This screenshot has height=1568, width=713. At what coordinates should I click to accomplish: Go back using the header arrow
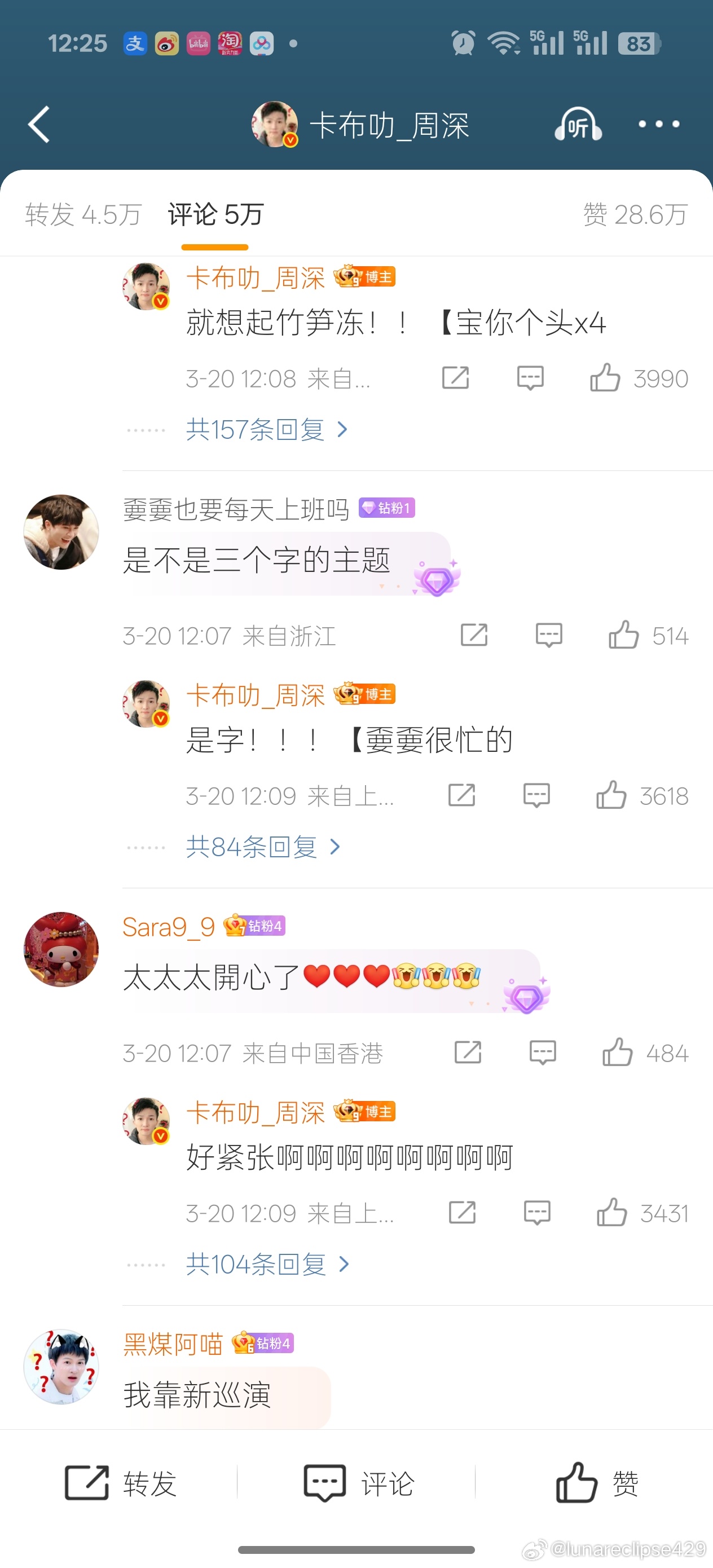pos(39,125)
